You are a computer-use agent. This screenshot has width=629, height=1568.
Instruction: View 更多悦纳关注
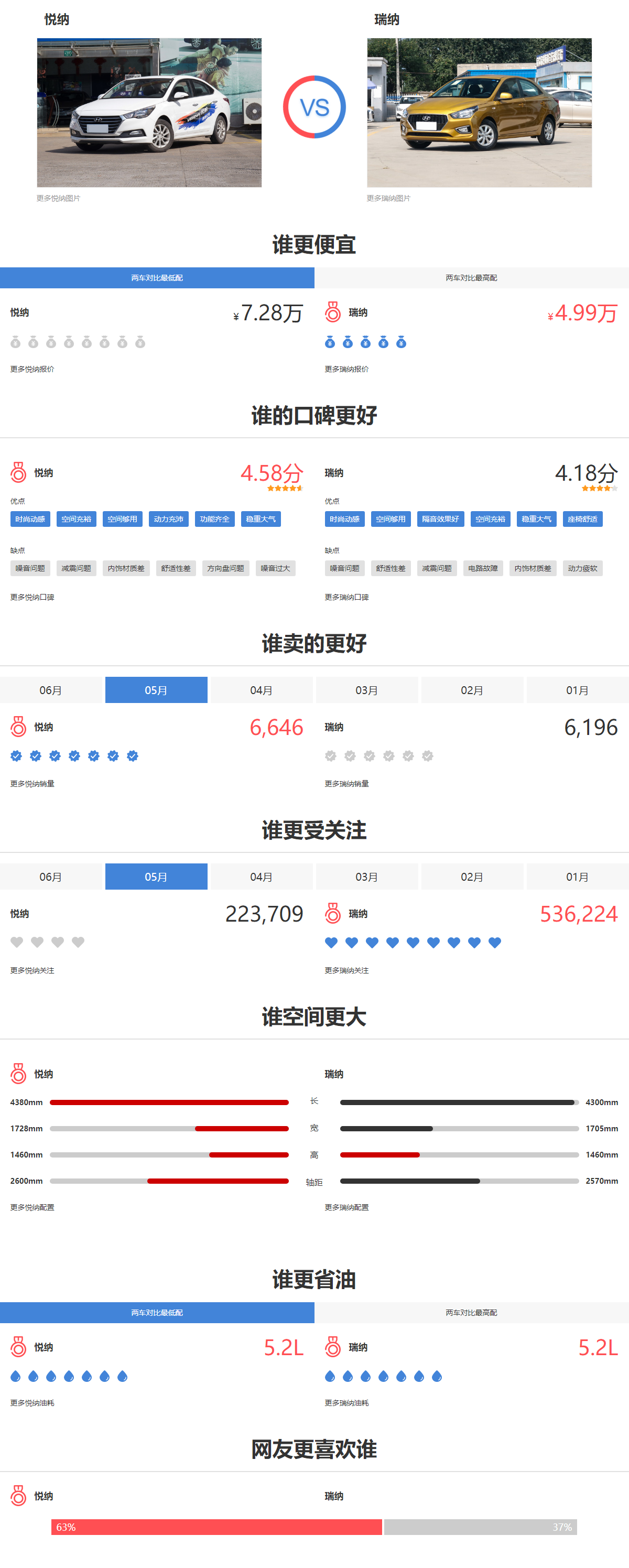tap(32, 970)
